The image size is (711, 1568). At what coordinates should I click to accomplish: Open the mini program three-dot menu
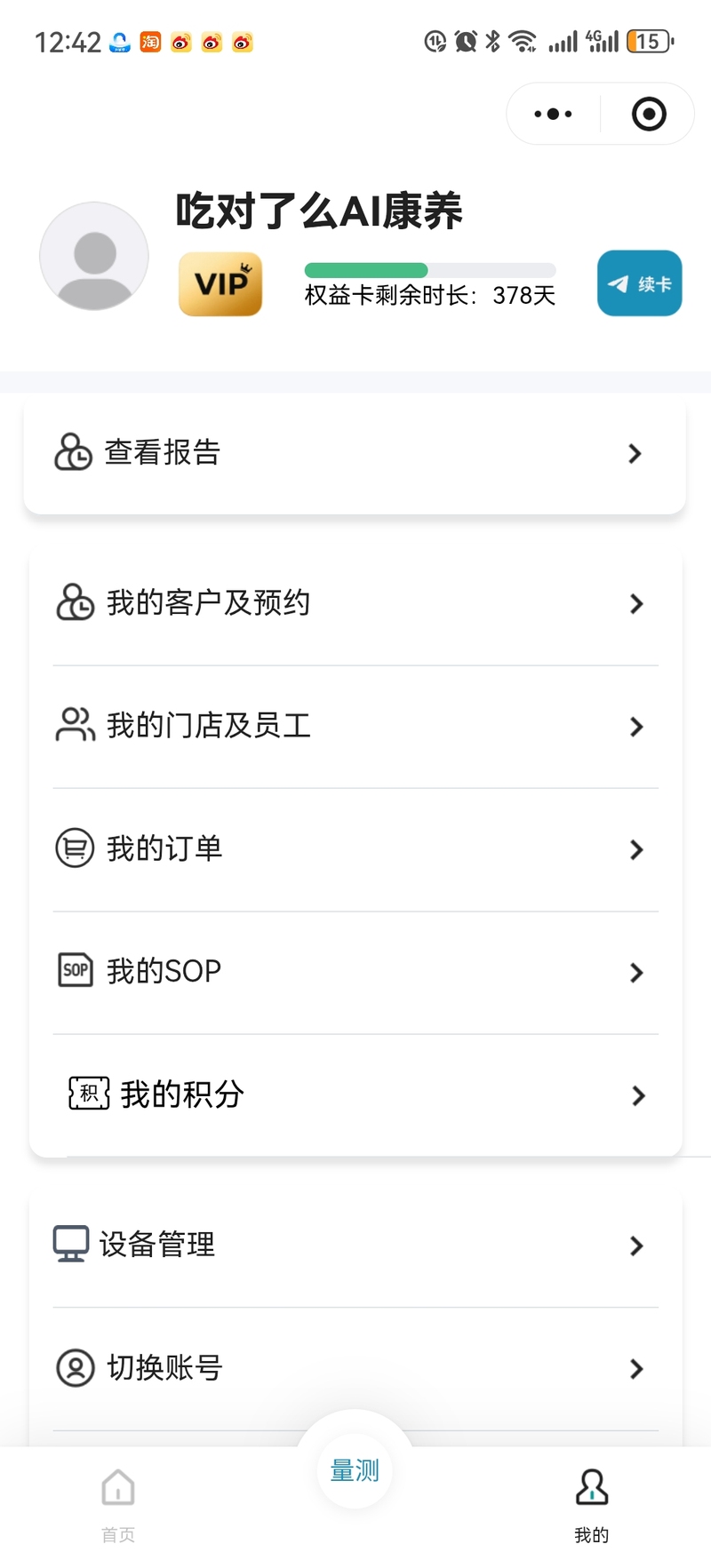point(553,114)
